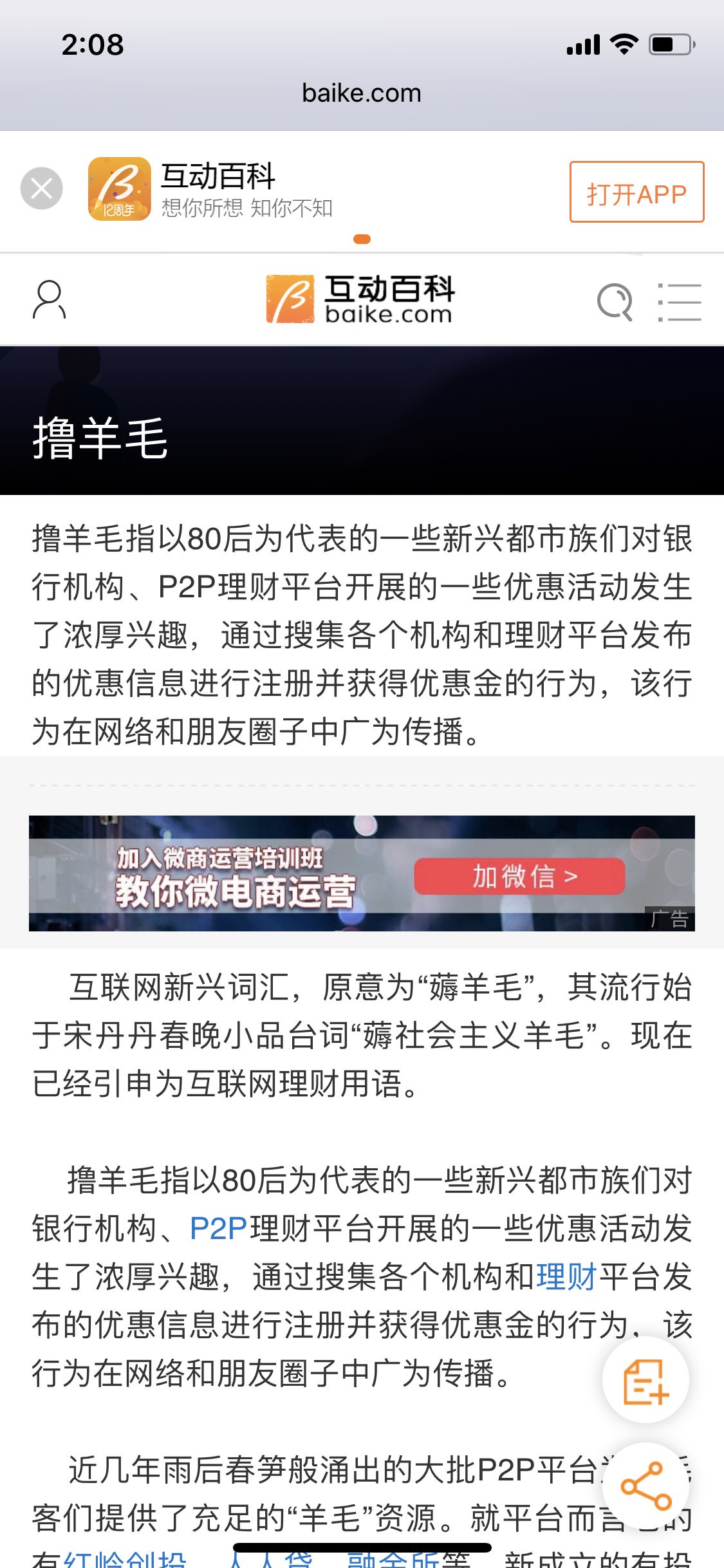Open the user profile icon
This screenshot has width=724, height=1568.
[49, 300]
